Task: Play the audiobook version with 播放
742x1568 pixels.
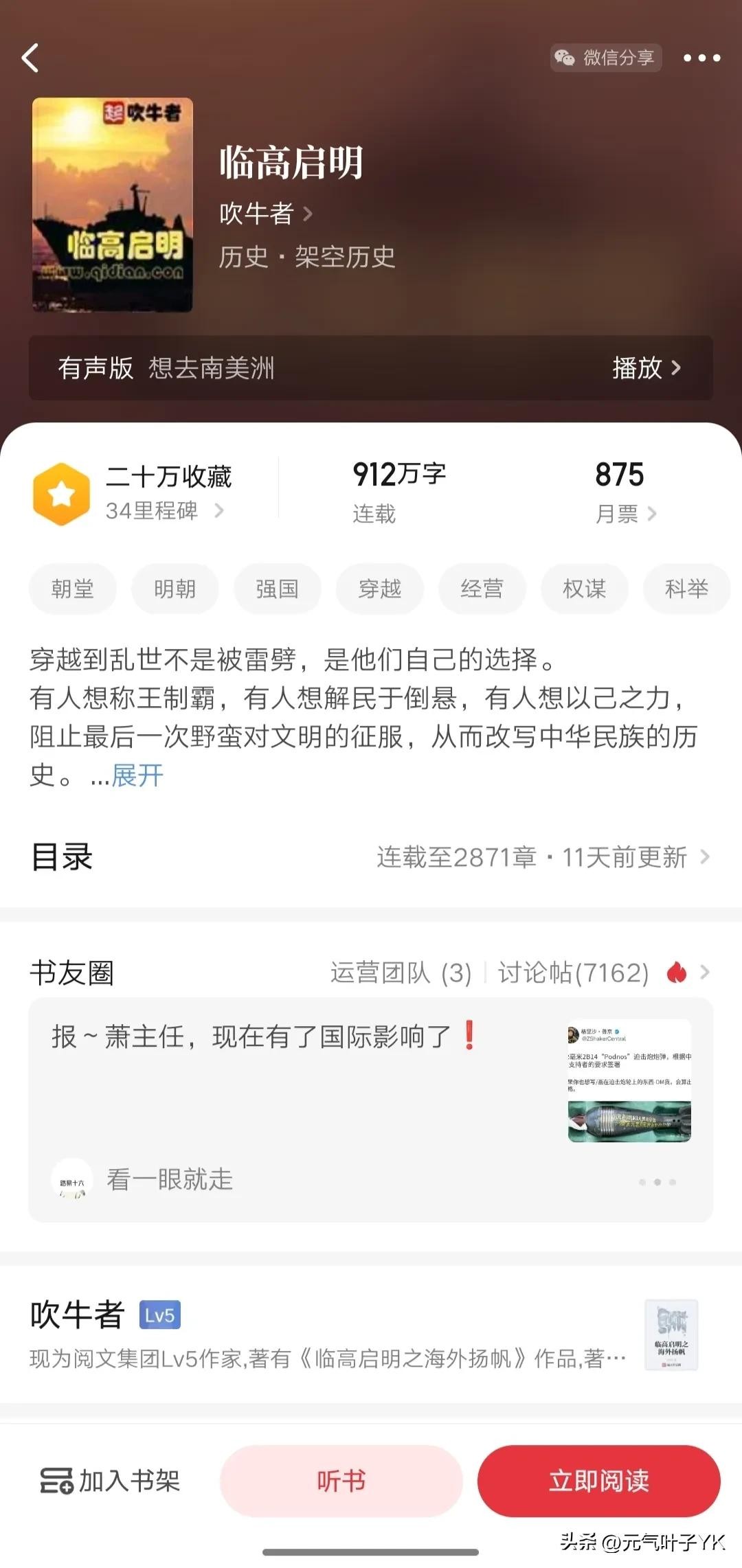Action: [646, 368]
